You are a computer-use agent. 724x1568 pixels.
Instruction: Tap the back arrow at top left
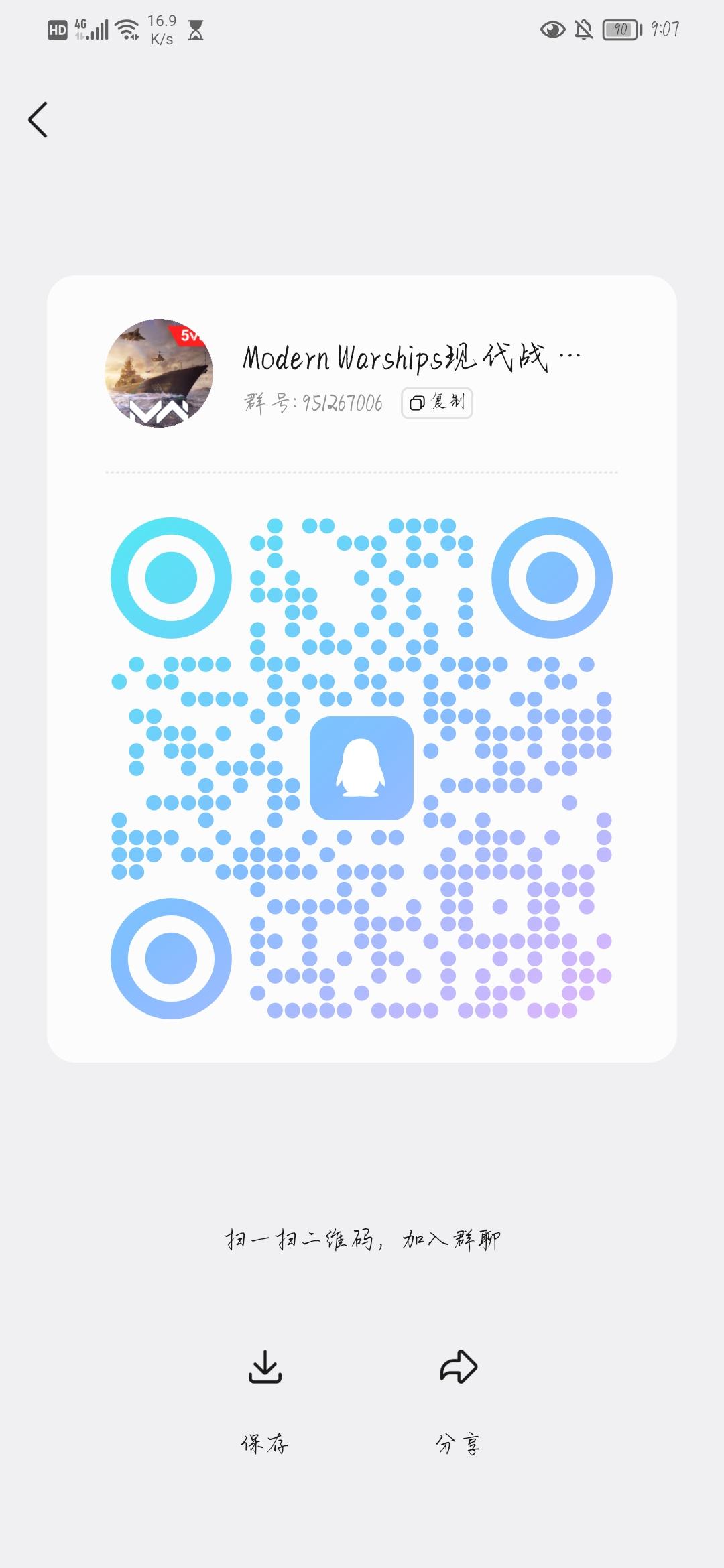click(38, 121)
